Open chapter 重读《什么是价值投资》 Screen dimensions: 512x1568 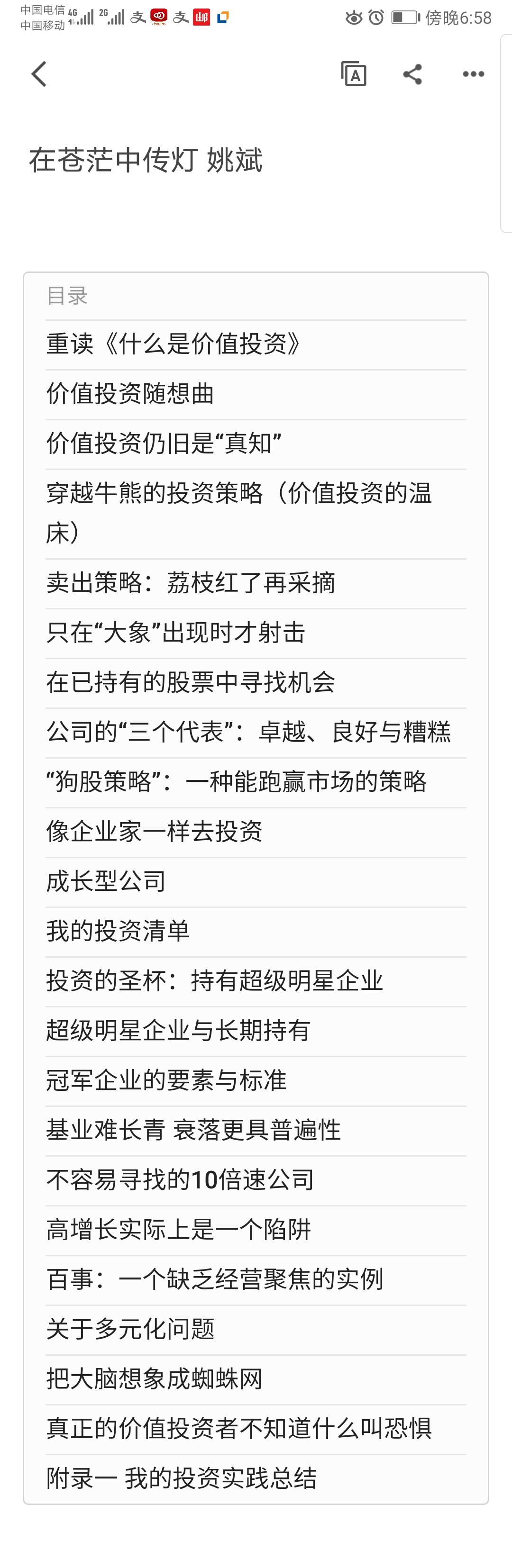click(174, 344)
